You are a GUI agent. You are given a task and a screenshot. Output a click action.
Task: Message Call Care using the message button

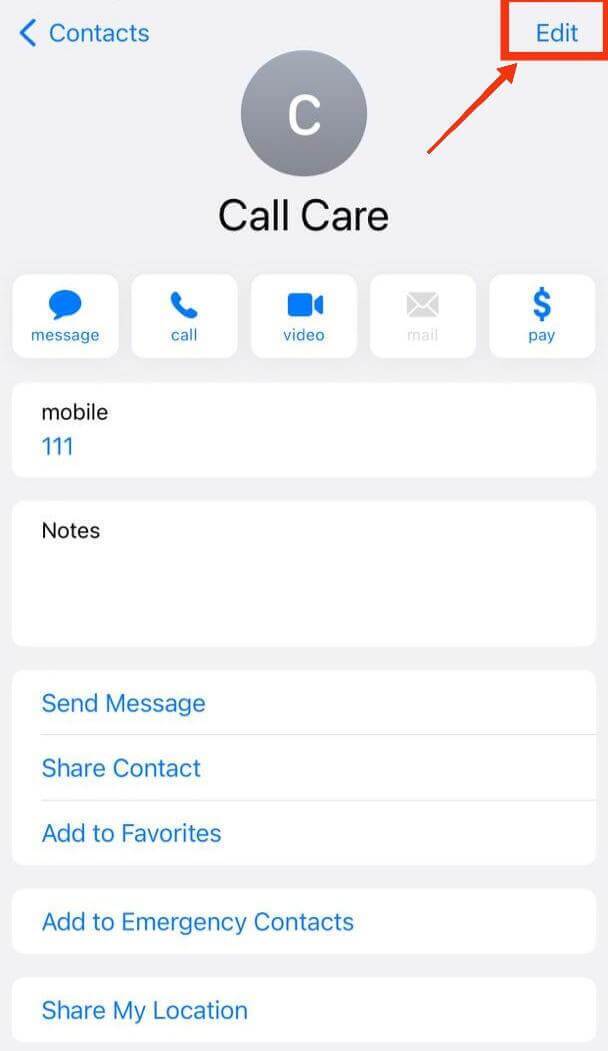(65, 316)
